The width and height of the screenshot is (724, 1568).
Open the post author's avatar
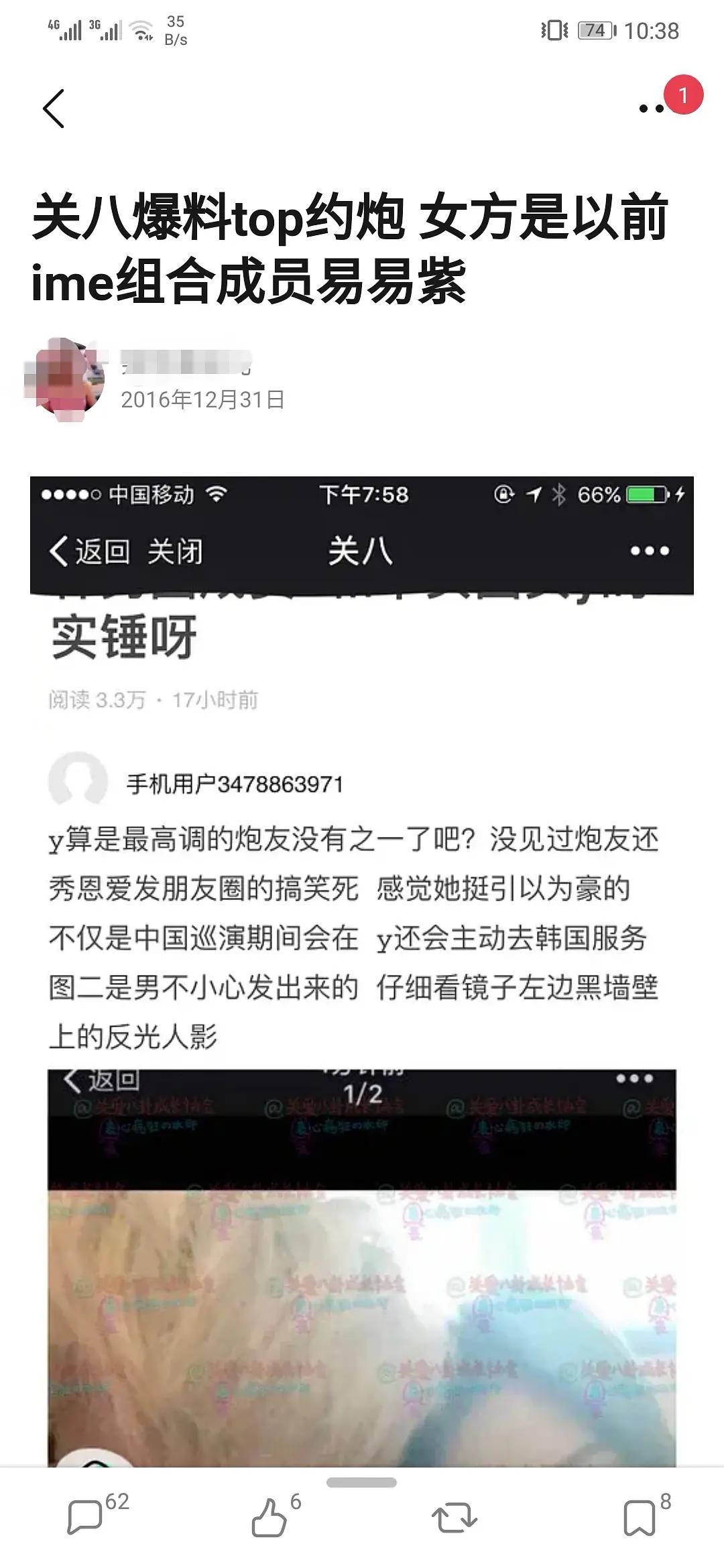pos(65,380)
